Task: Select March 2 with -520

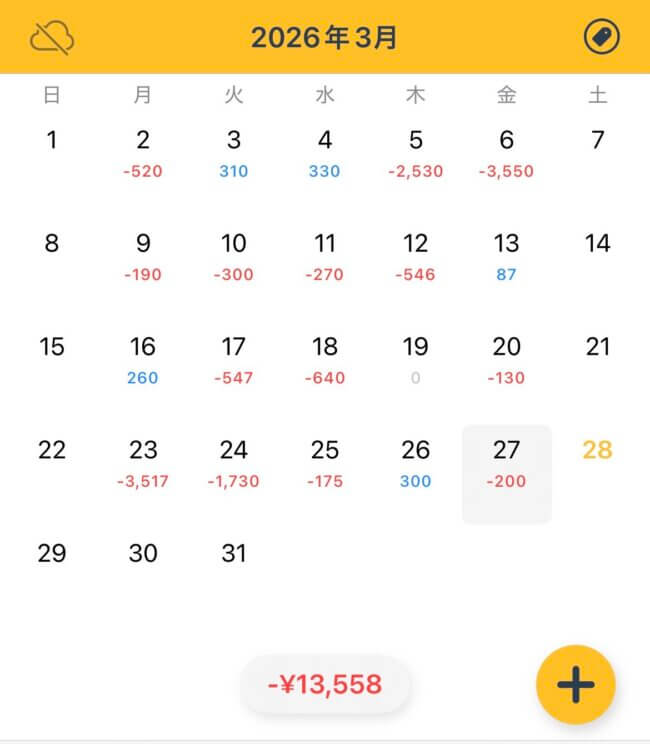Action: pyautogui.click(x=143, y=153)
